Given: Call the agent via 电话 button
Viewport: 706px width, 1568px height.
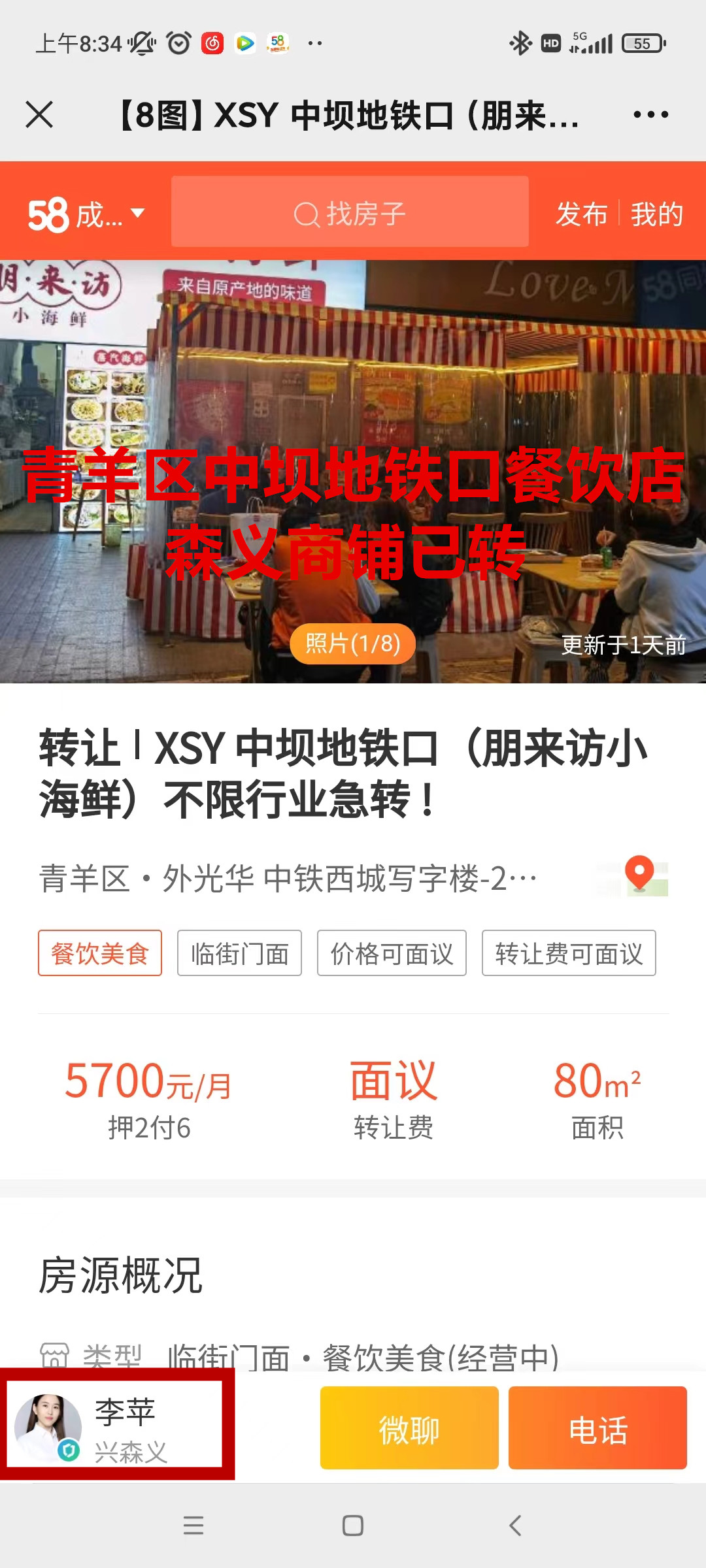Looking at the screenshot, I should (597, 1428).
